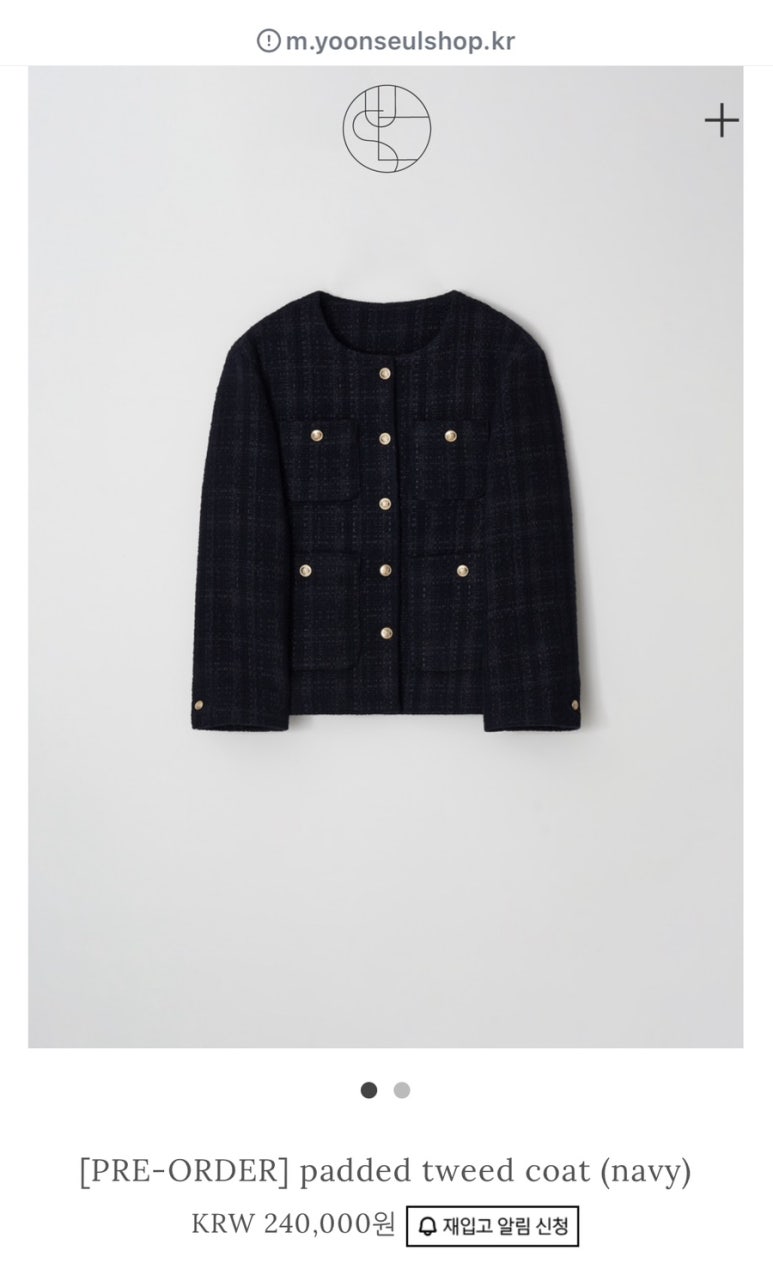This screenshot has width=773, height=1269.
Task: Open the plus menu icon
Action: [x=721, y=122]
